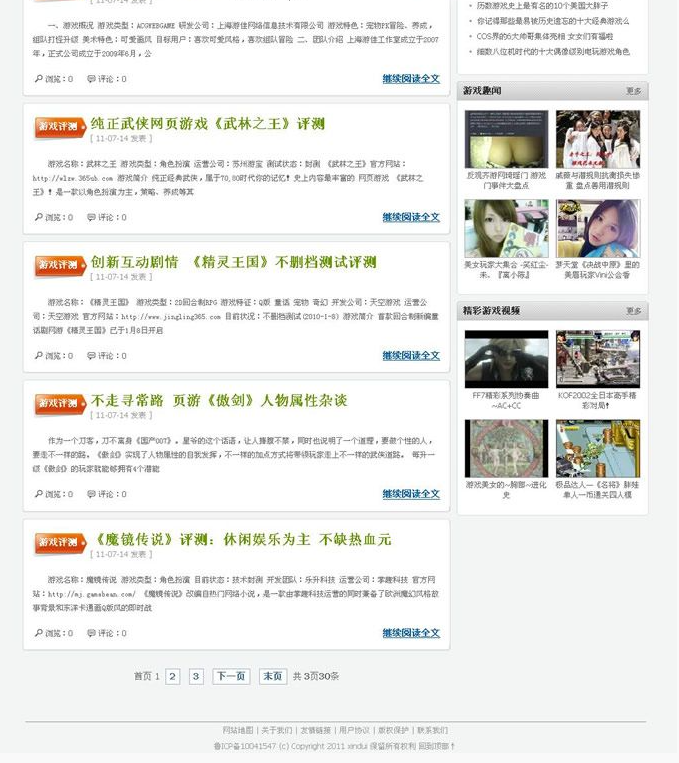Go to the next page with 下一页
The height and width of the screenshot is (763, 679).
tap(230, 677)
